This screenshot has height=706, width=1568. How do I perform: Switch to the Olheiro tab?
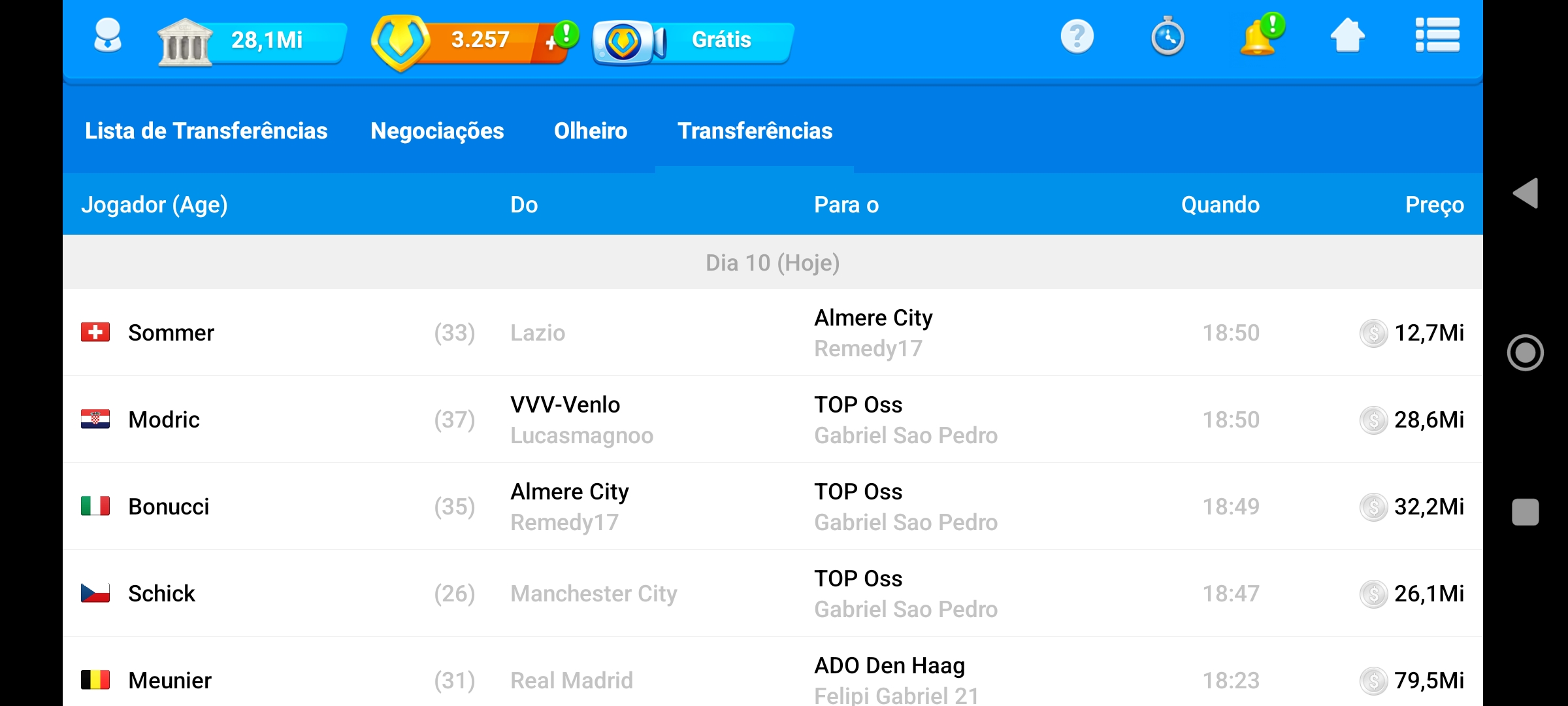click(591, 131)
